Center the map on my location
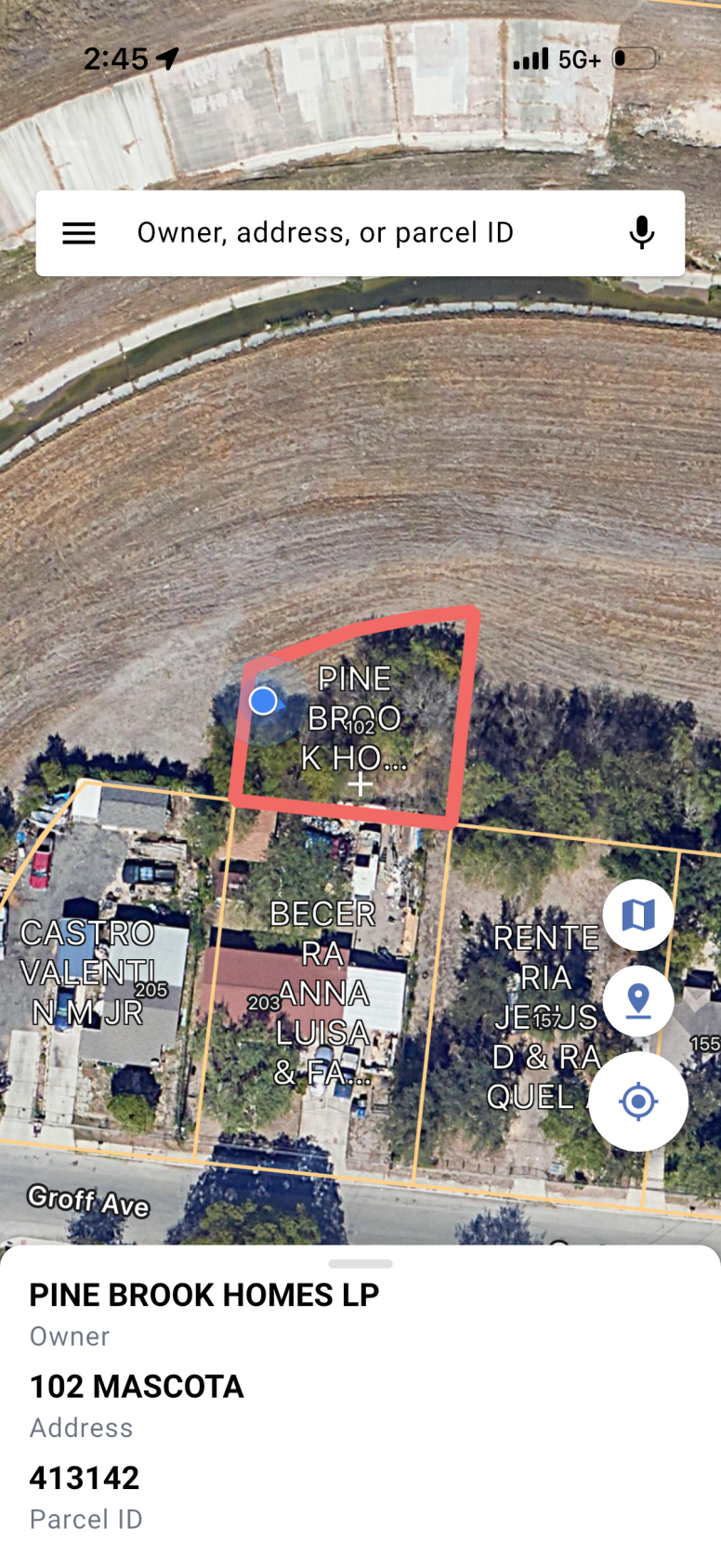This screenshot has width=721, height=1568. coord(638,1101)
